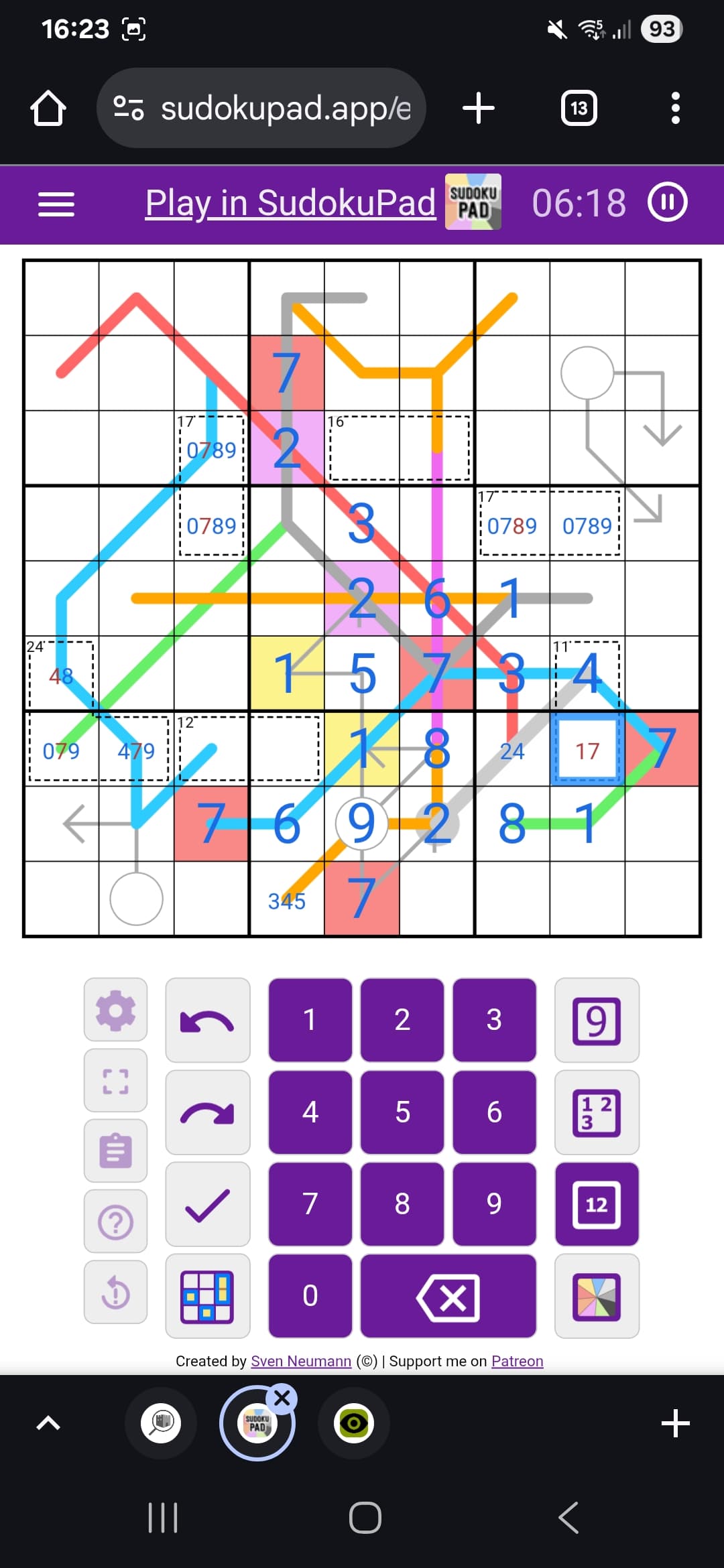Screen dimensions: 724x1568
Task: Pause the puzzle timer
Action: (x=667, y=202)
